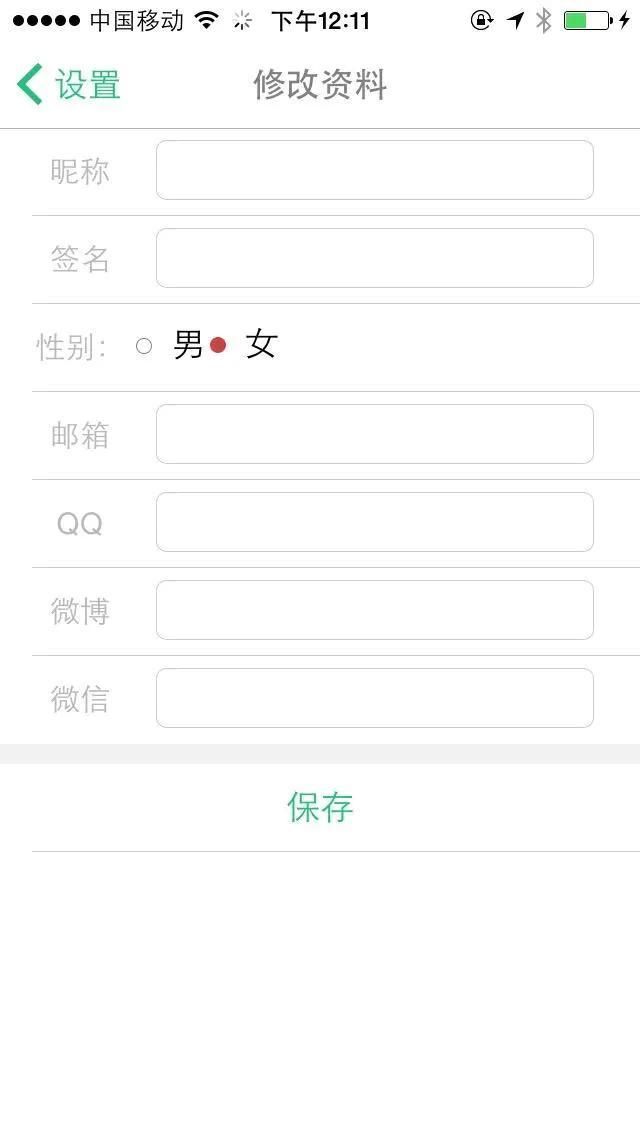
Task: Tap the 邮箱 text field
Action: [375, 434]
